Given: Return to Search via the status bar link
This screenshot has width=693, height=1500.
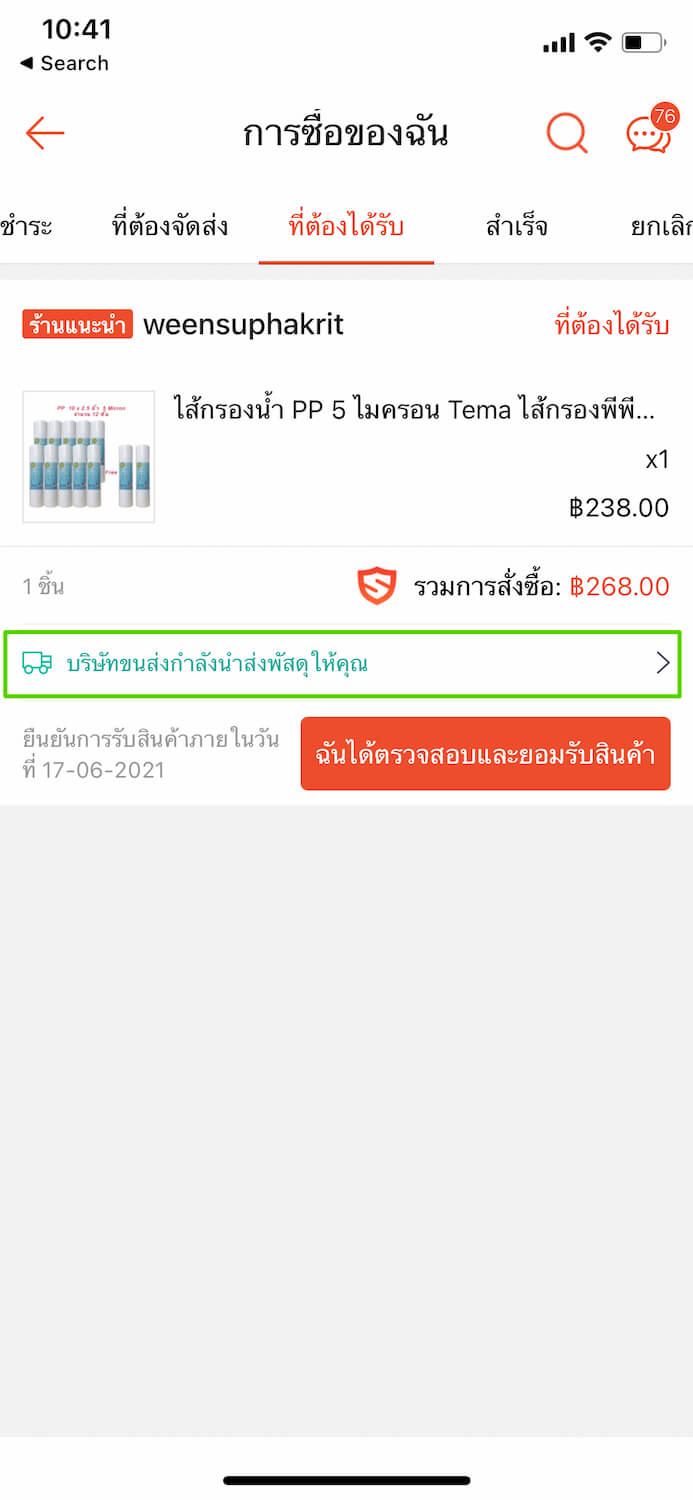Looking at the screenshot, I should click(x=65, y=63).
